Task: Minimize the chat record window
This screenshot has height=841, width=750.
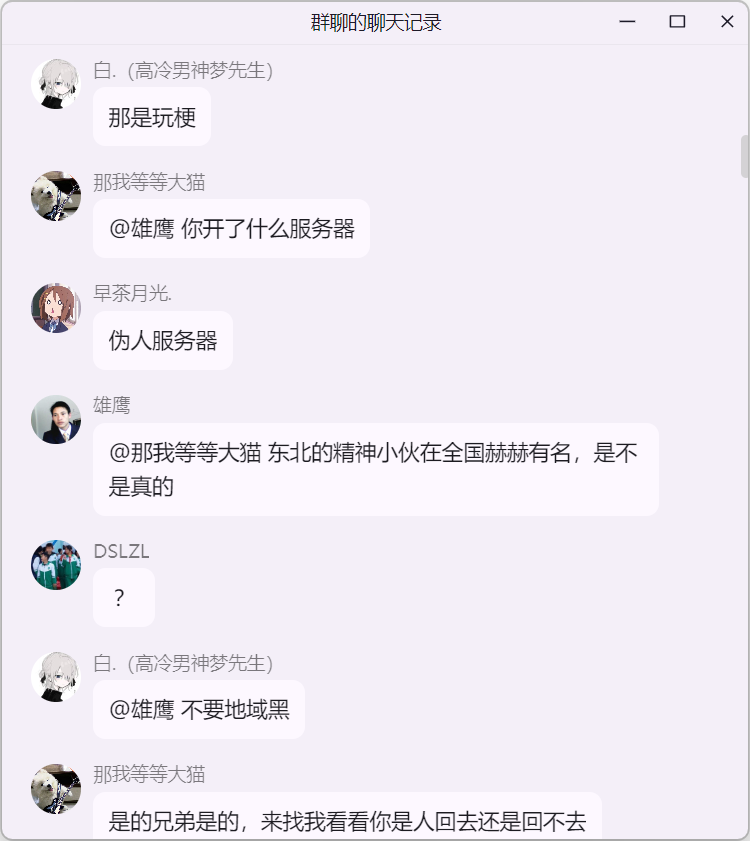Action: 627,22
